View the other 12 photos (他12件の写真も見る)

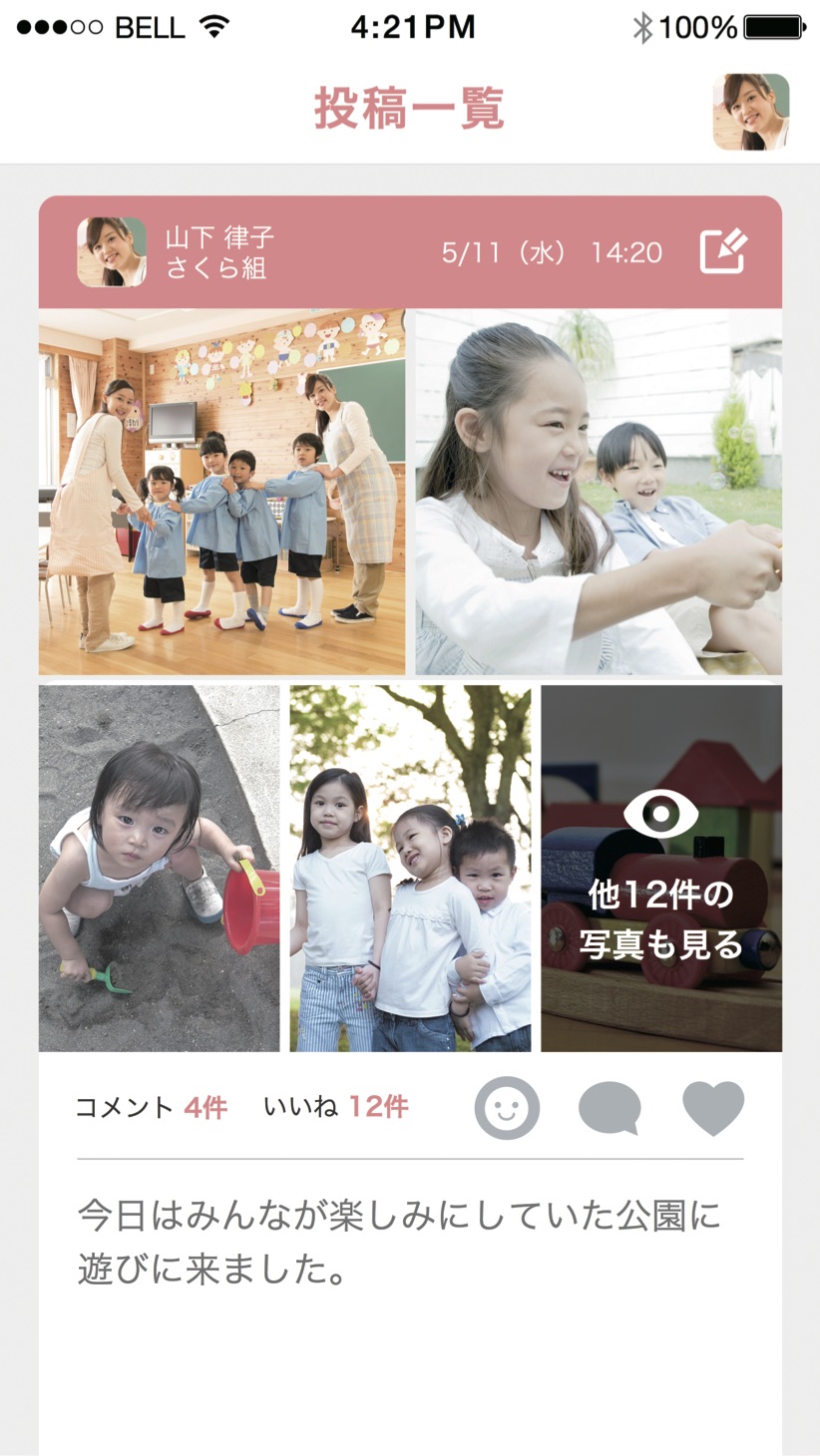point(660,868)
